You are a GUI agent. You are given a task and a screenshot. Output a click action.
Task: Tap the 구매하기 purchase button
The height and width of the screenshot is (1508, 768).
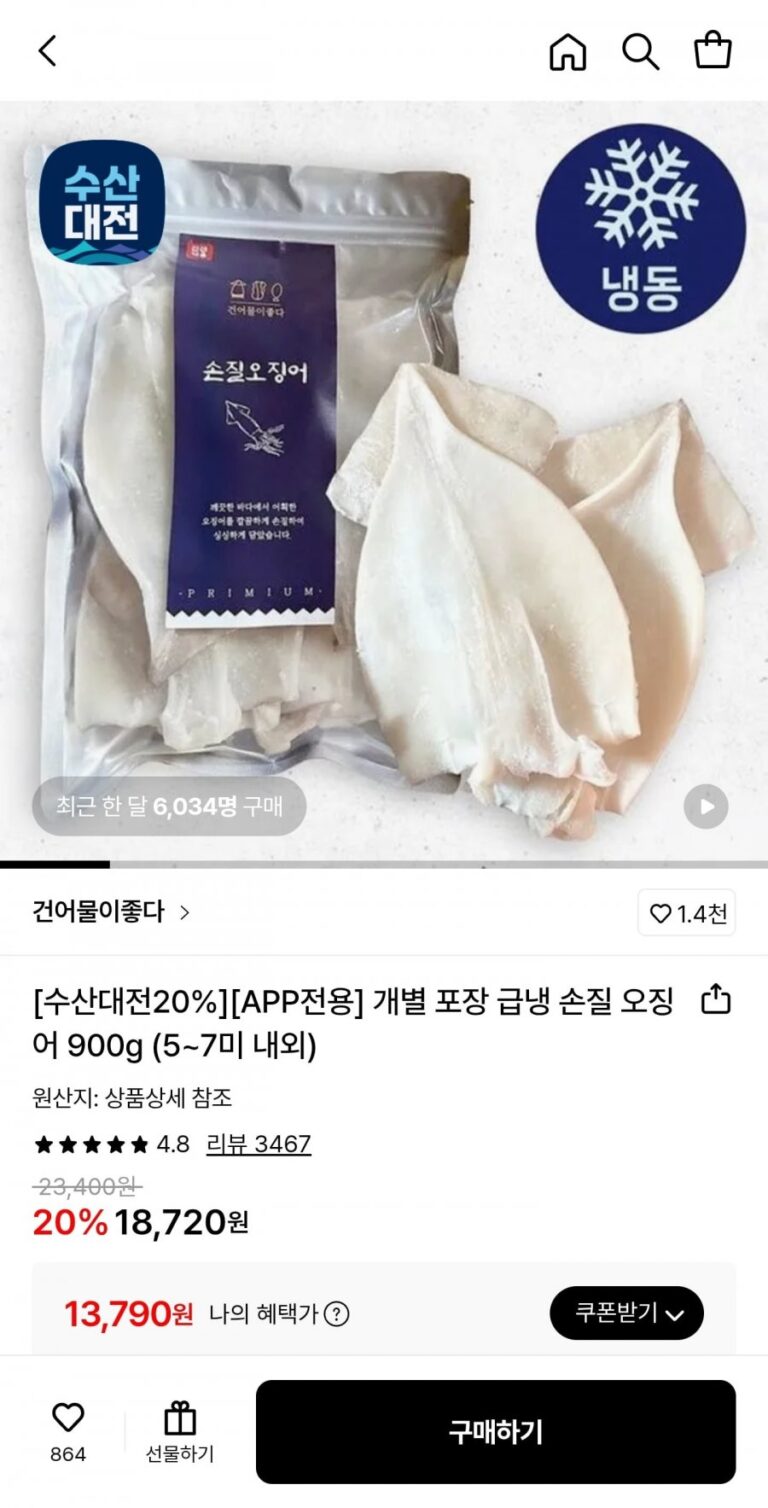(495, 1432)
